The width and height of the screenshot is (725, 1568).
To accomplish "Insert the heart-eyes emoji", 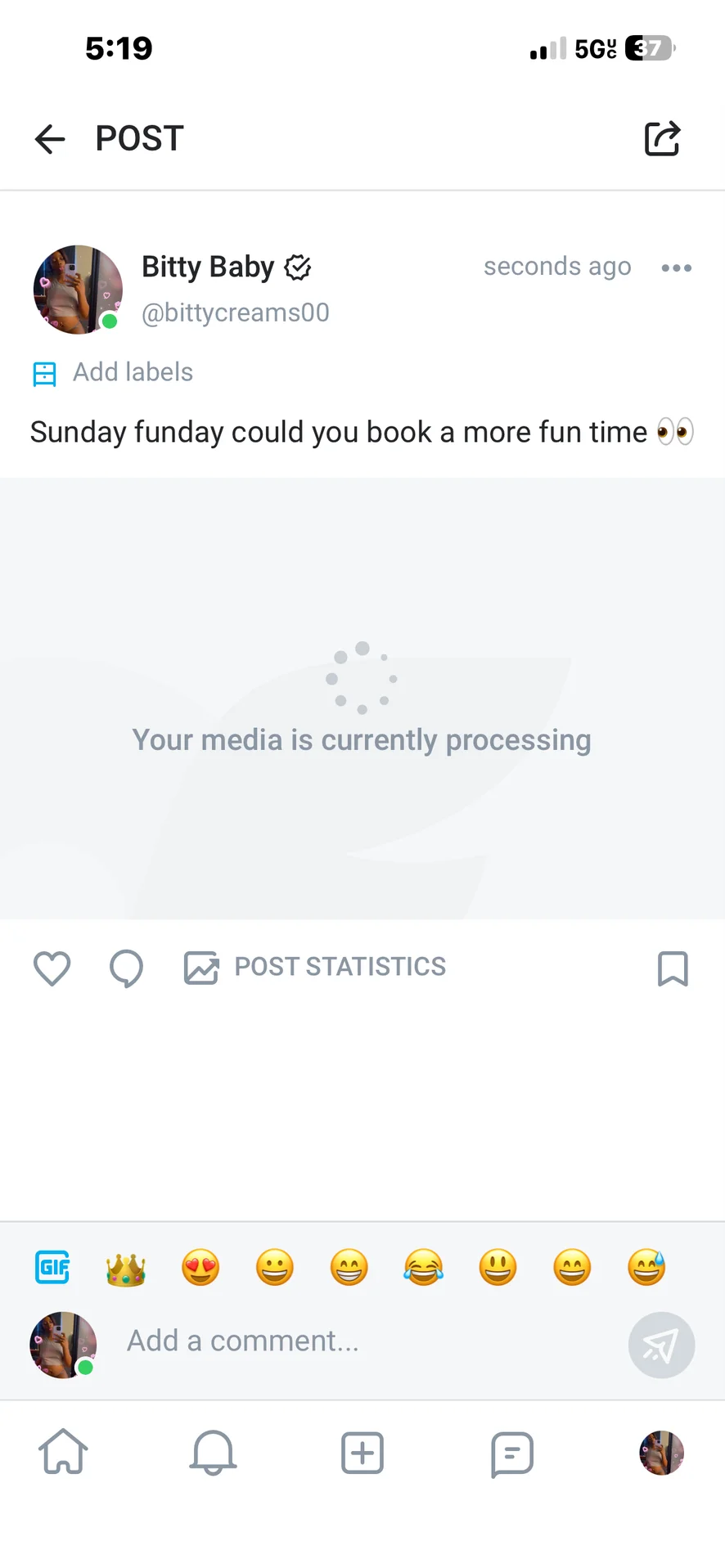I will pos(200,1268).
